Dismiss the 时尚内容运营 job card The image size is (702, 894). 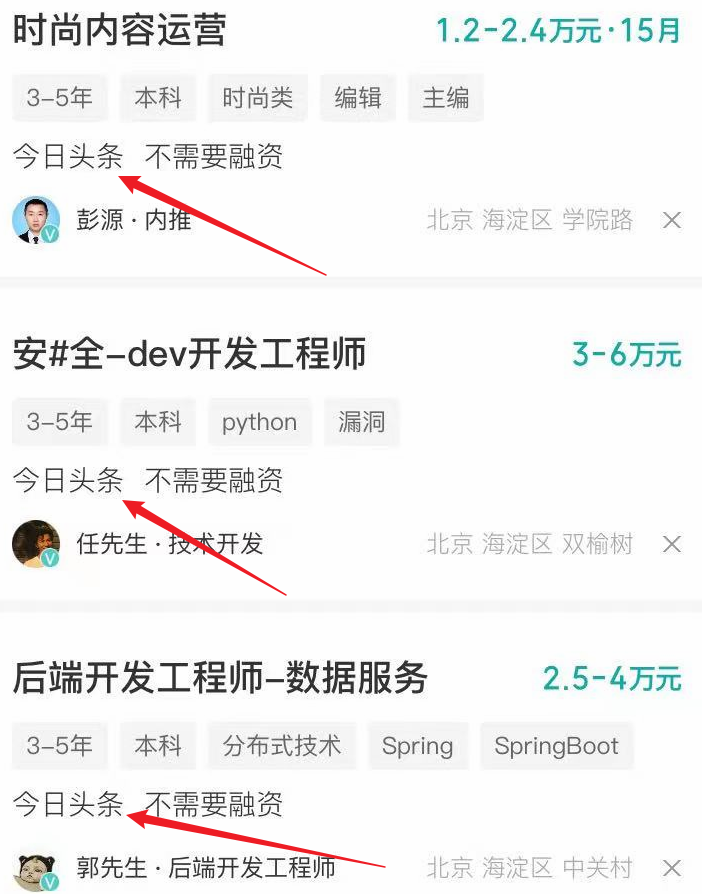click(x=672, y=220)
